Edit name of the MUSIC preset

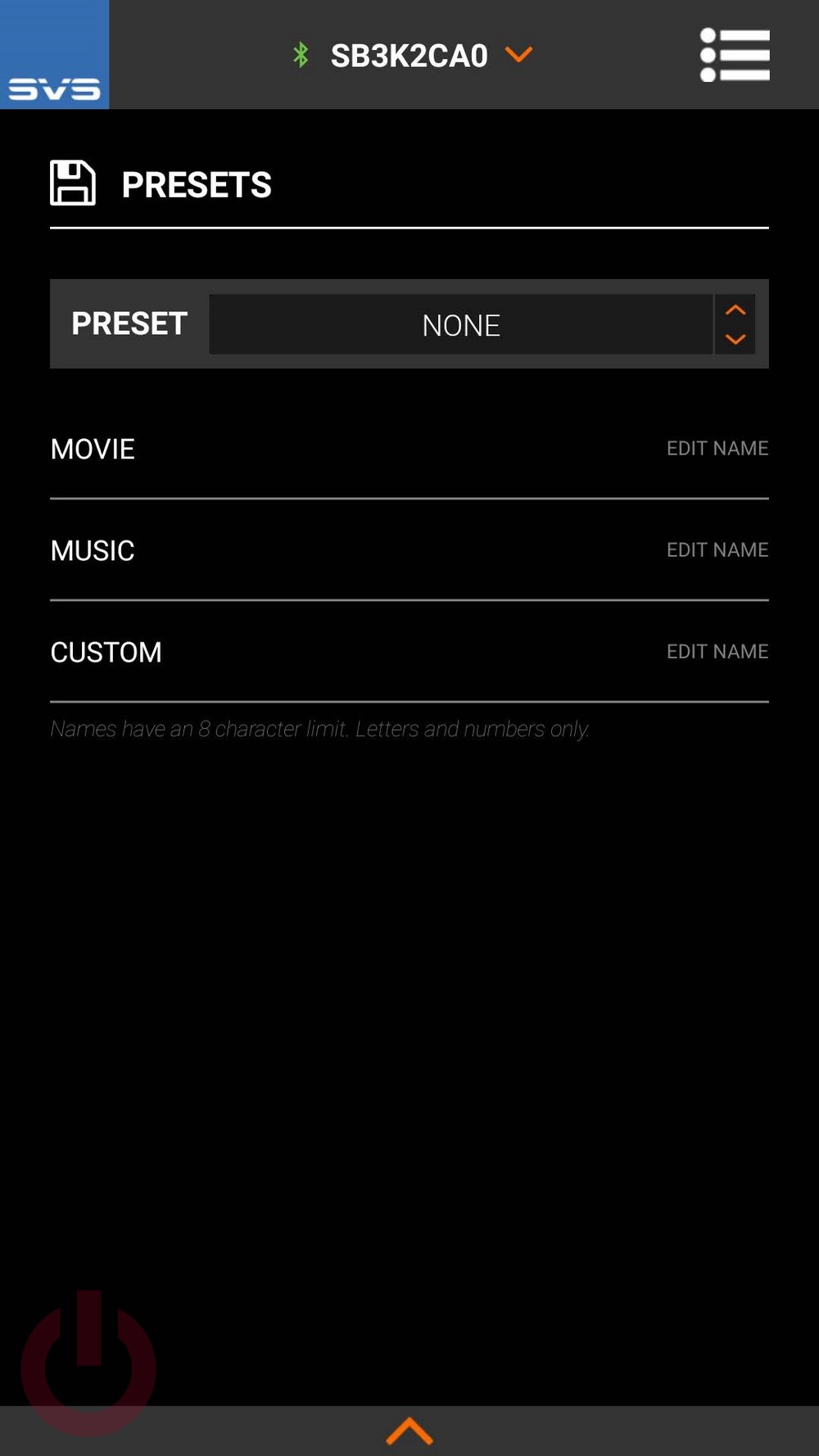tap(717, 550)
